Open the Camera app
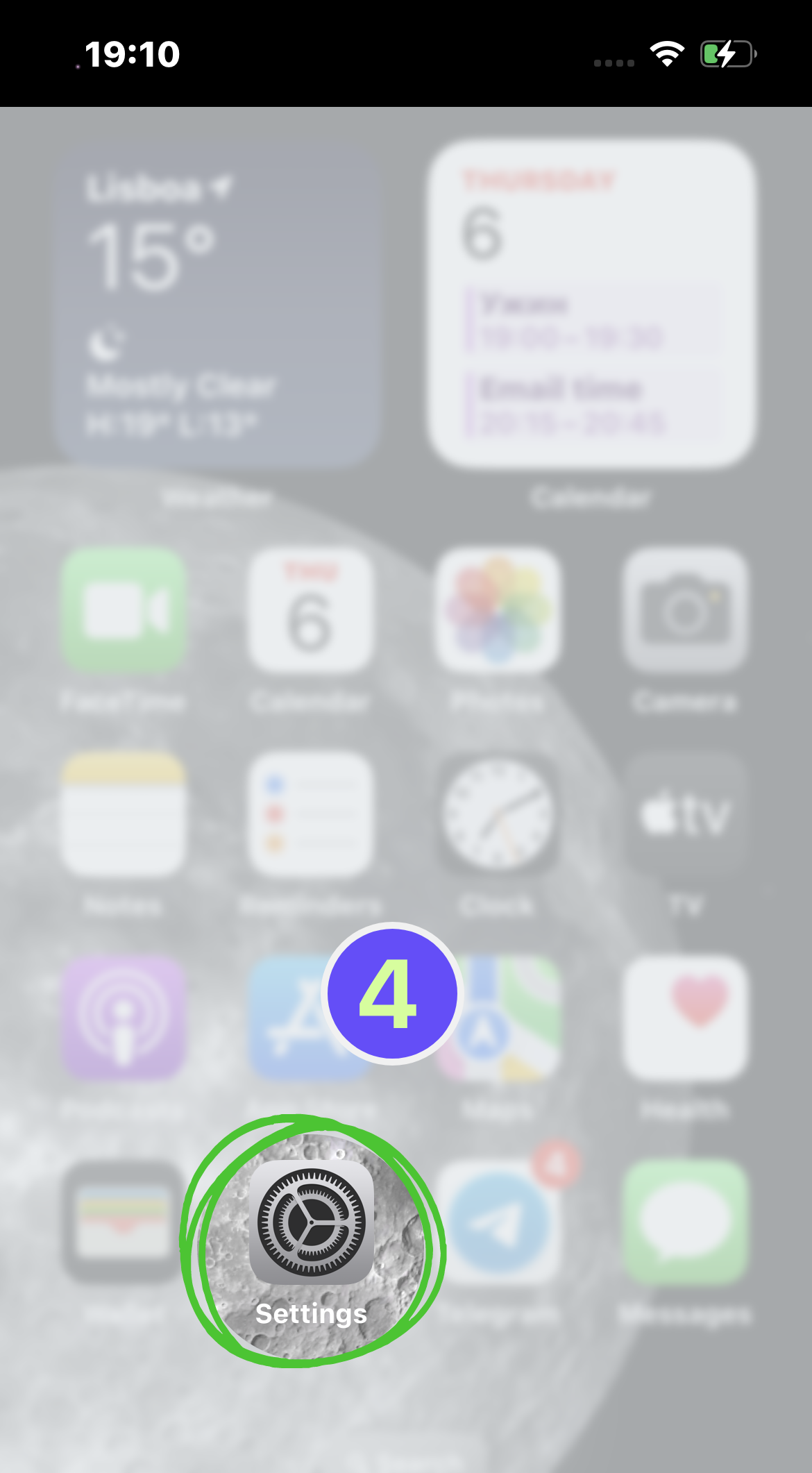Screen dimensions: 812x1473 (x=685, y=611)
